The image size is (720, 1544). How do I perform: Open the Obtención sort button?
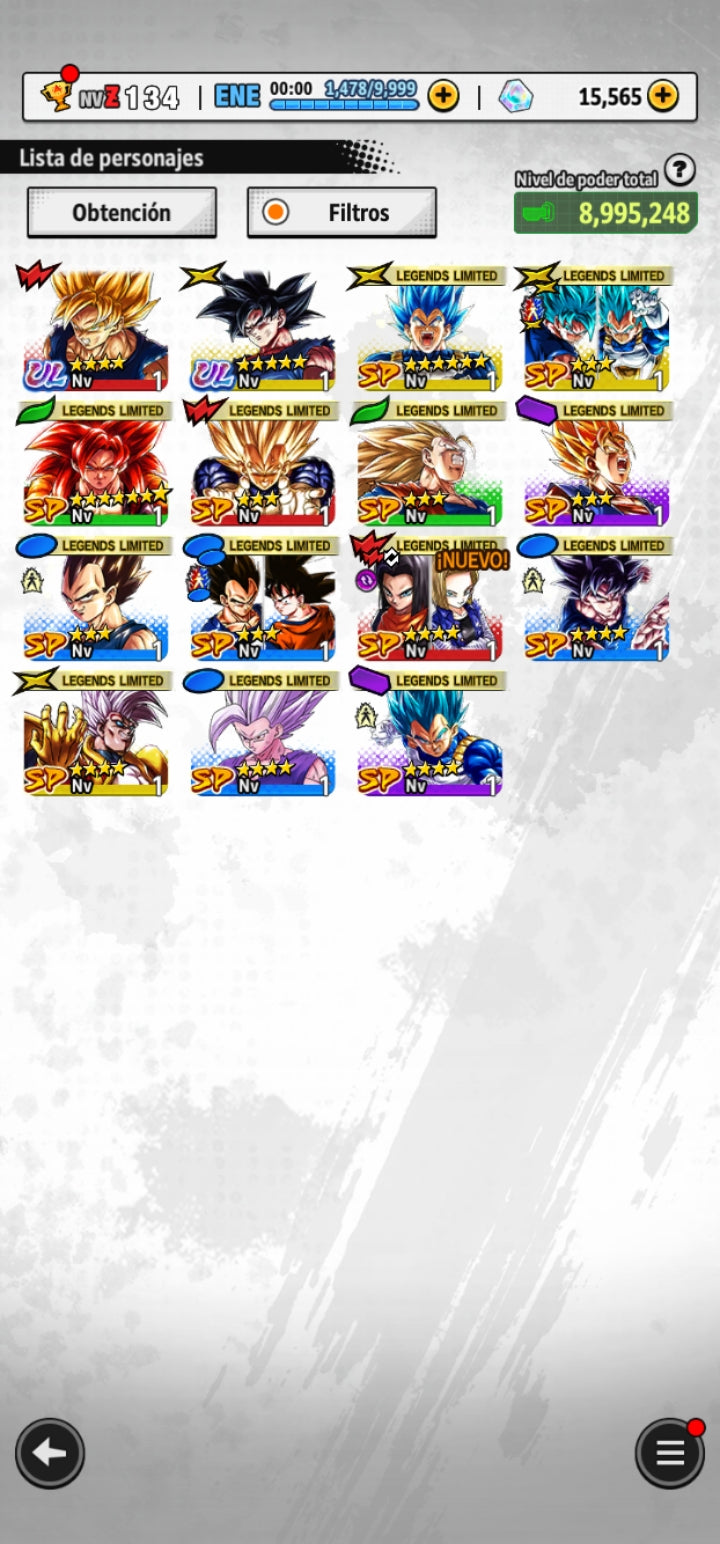(x=121, y=213)
